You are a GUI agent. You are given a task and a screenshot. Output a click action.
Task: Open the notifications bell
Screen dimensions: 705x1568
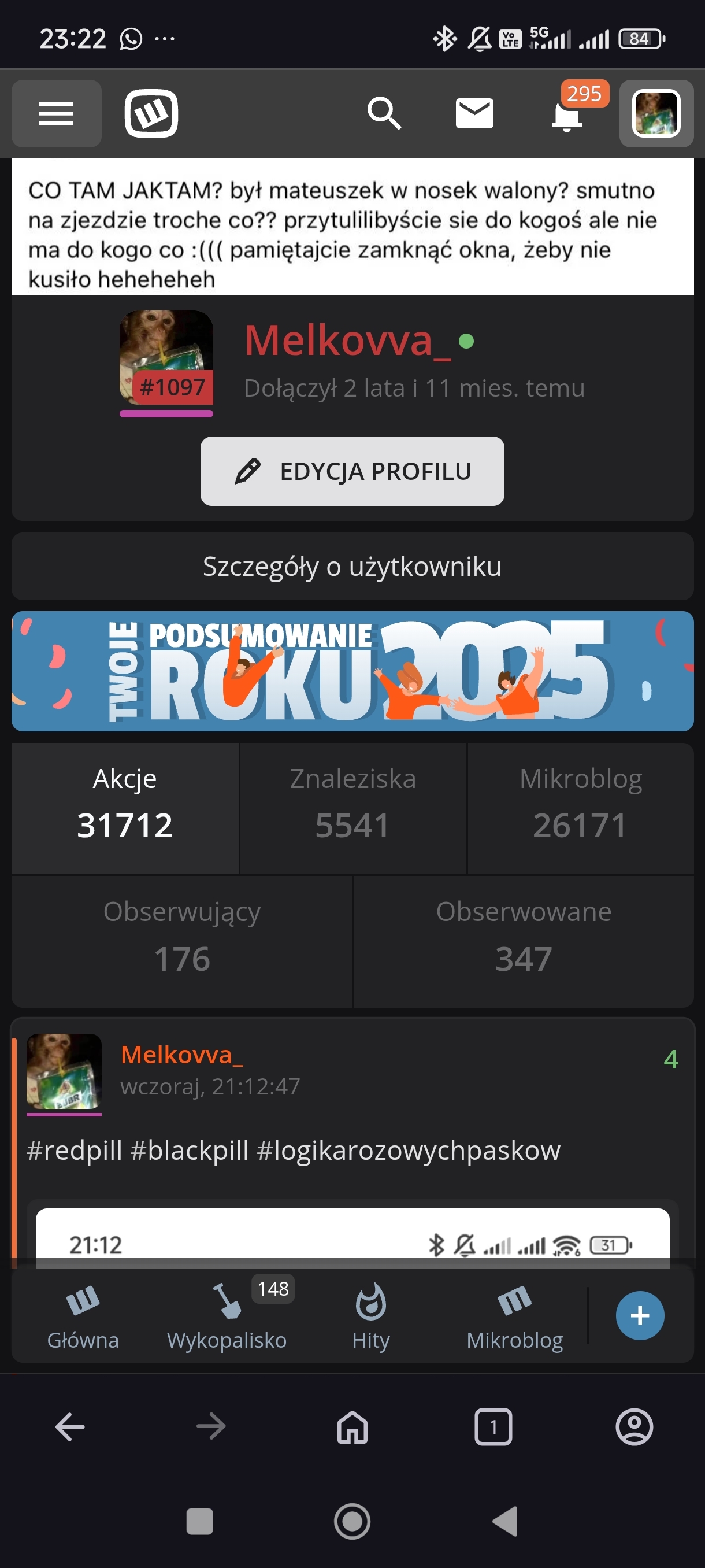566,115
